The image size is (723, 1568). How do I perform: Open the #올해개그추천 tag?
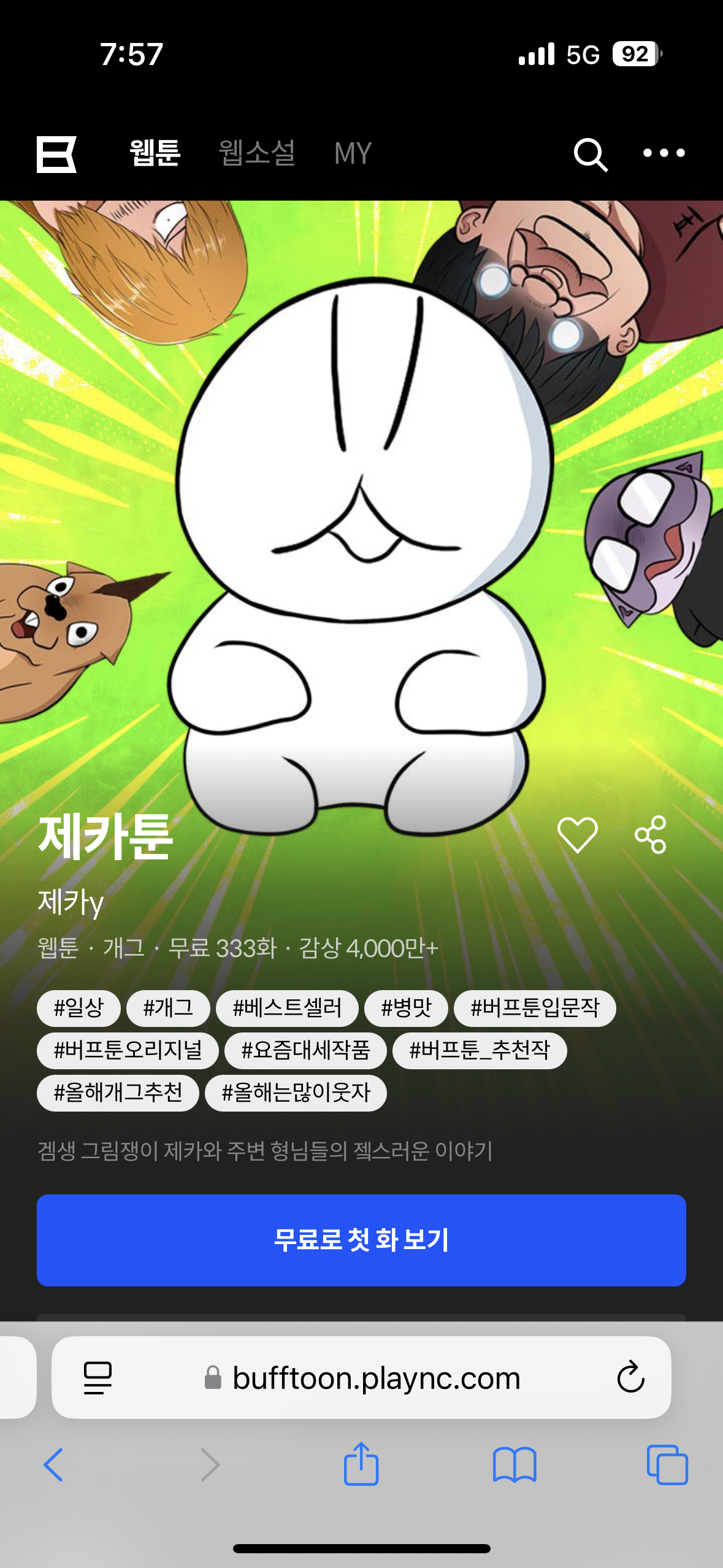tap(118, 1093)
